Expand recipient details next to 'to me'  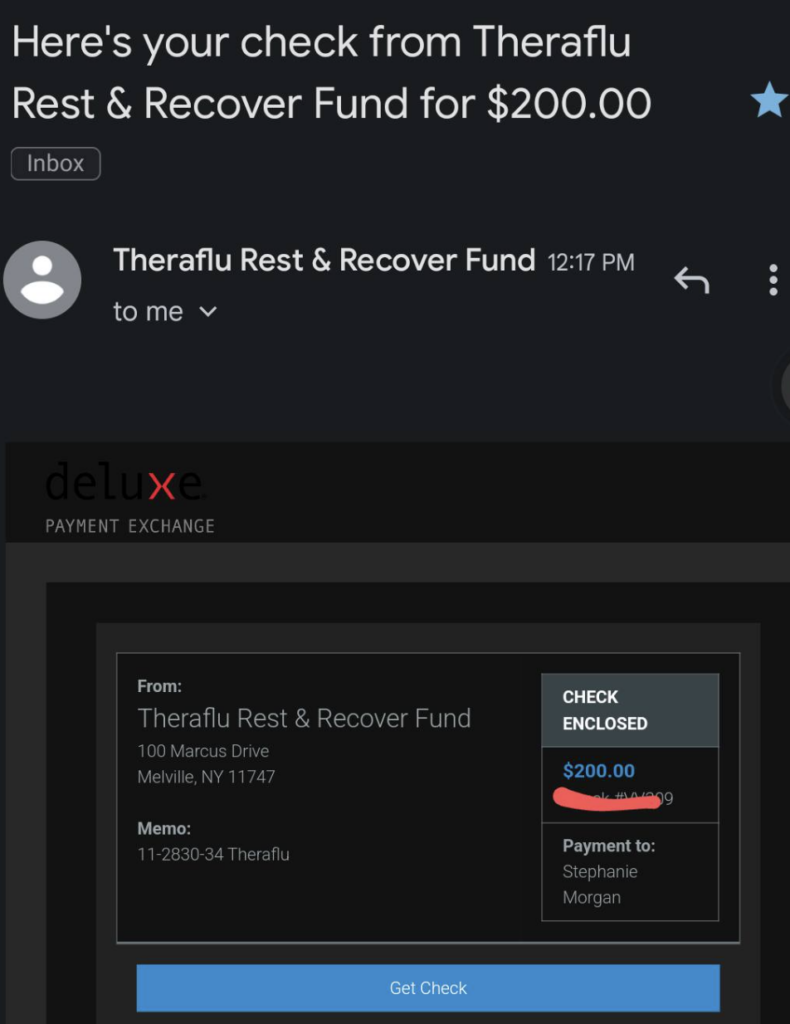click(x=208, y=312)
